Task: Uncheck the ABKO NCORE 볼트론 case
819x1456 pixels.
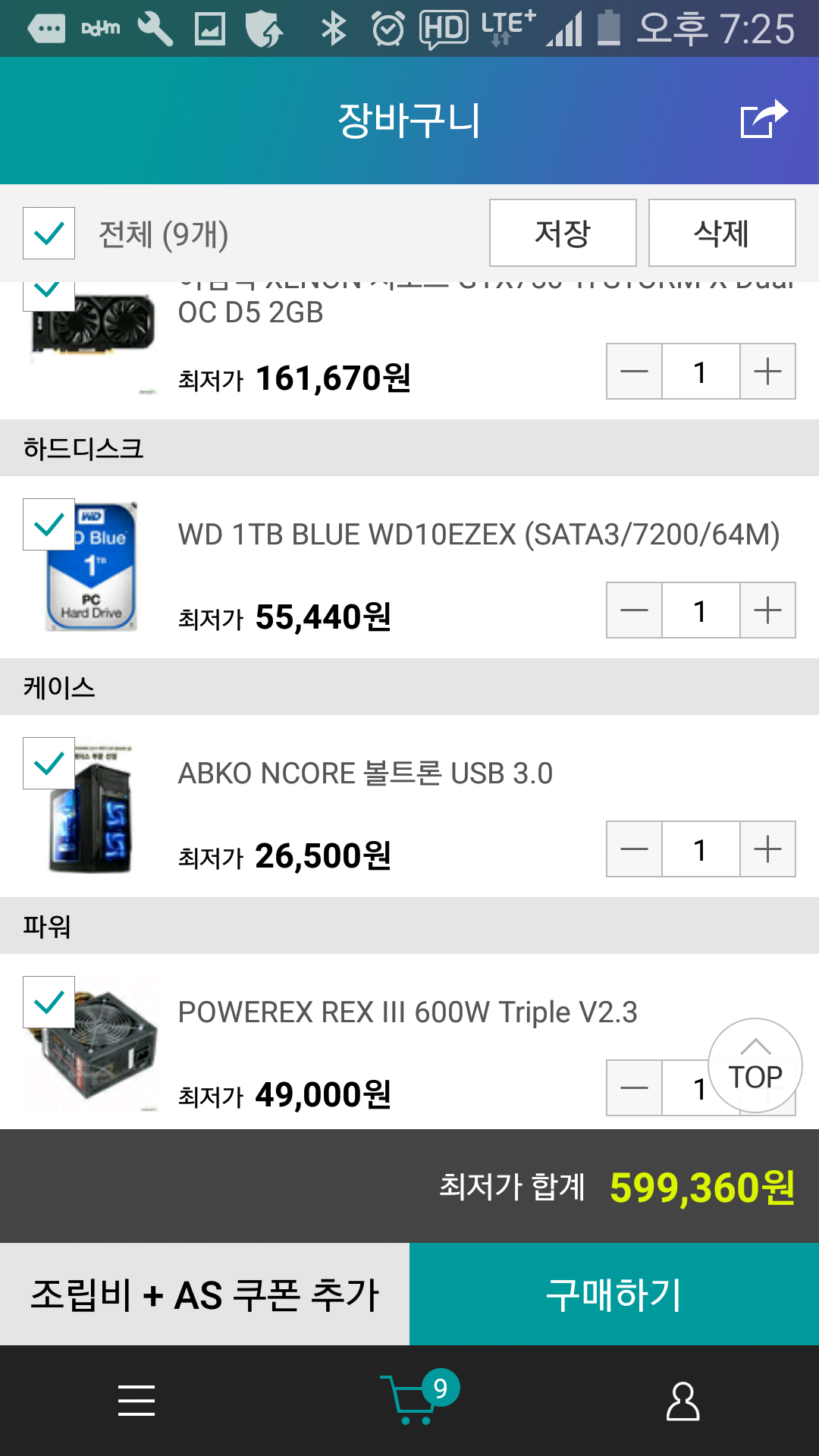Action: coord(49,763)
